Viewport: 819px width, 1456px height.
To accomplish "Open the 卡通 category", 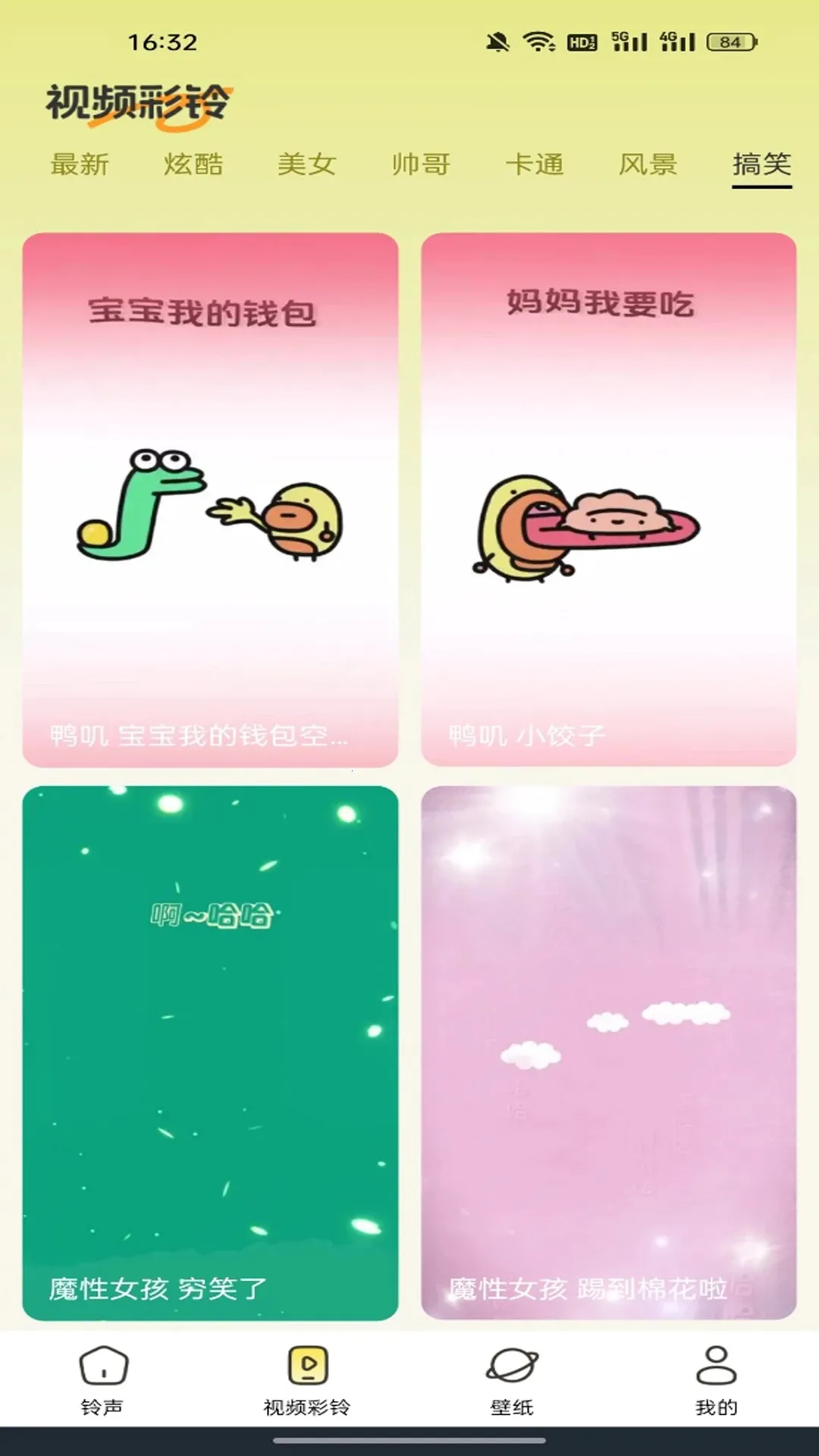I will (535, 164).
